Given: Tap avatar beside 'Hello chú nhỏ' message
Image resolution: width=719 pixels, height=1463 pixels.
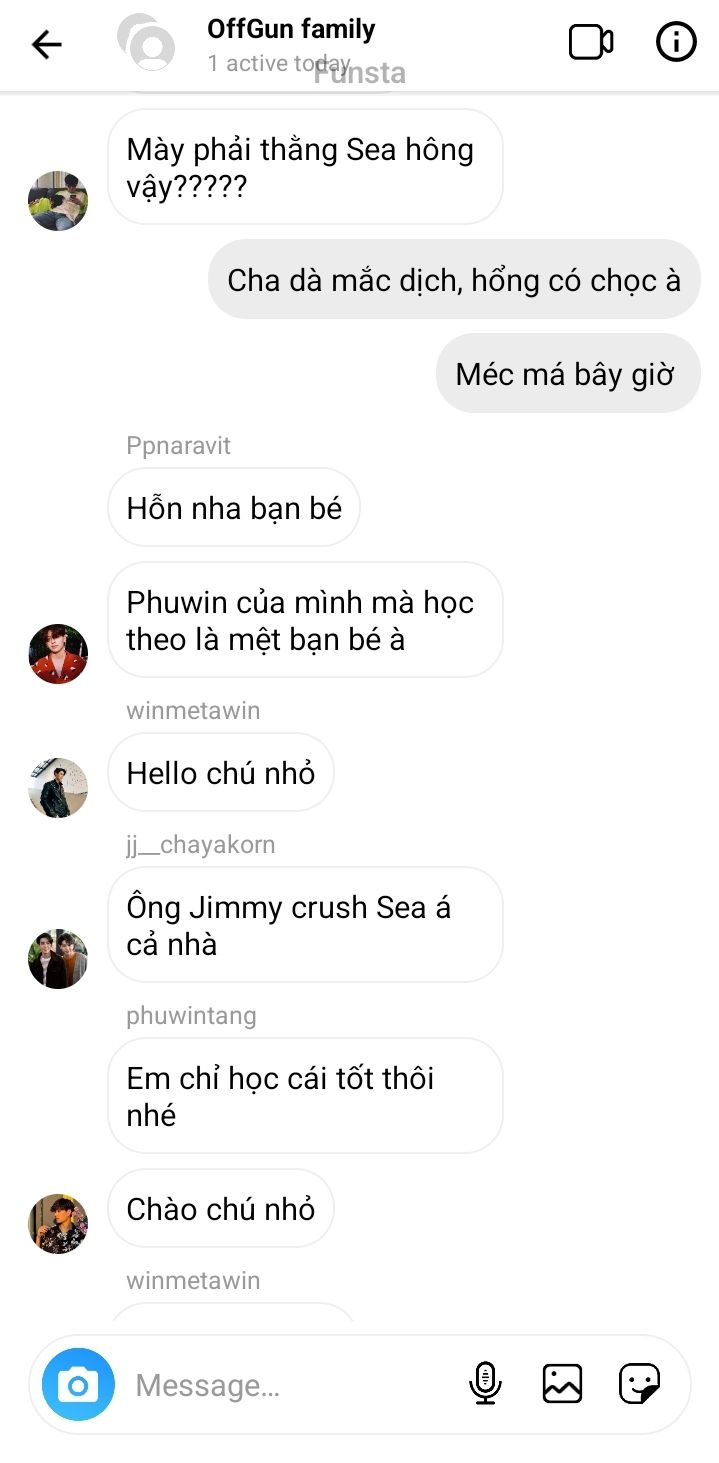Looking at the screenshot, I should pyautogui.click(x=58, y=787).
